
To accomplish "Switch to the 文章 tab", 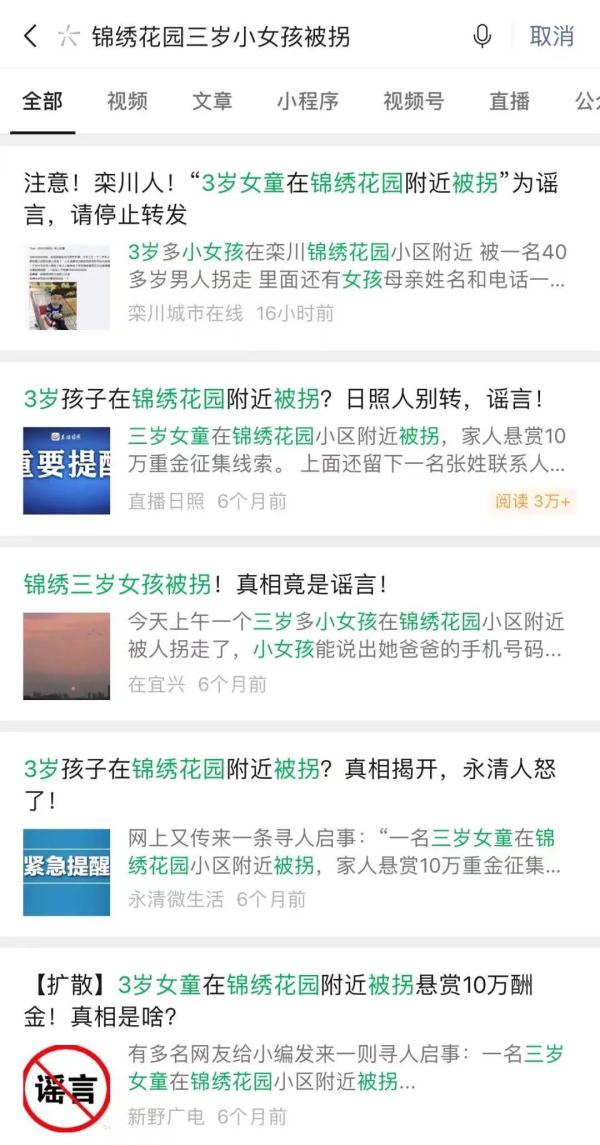I will pos(212,101).
